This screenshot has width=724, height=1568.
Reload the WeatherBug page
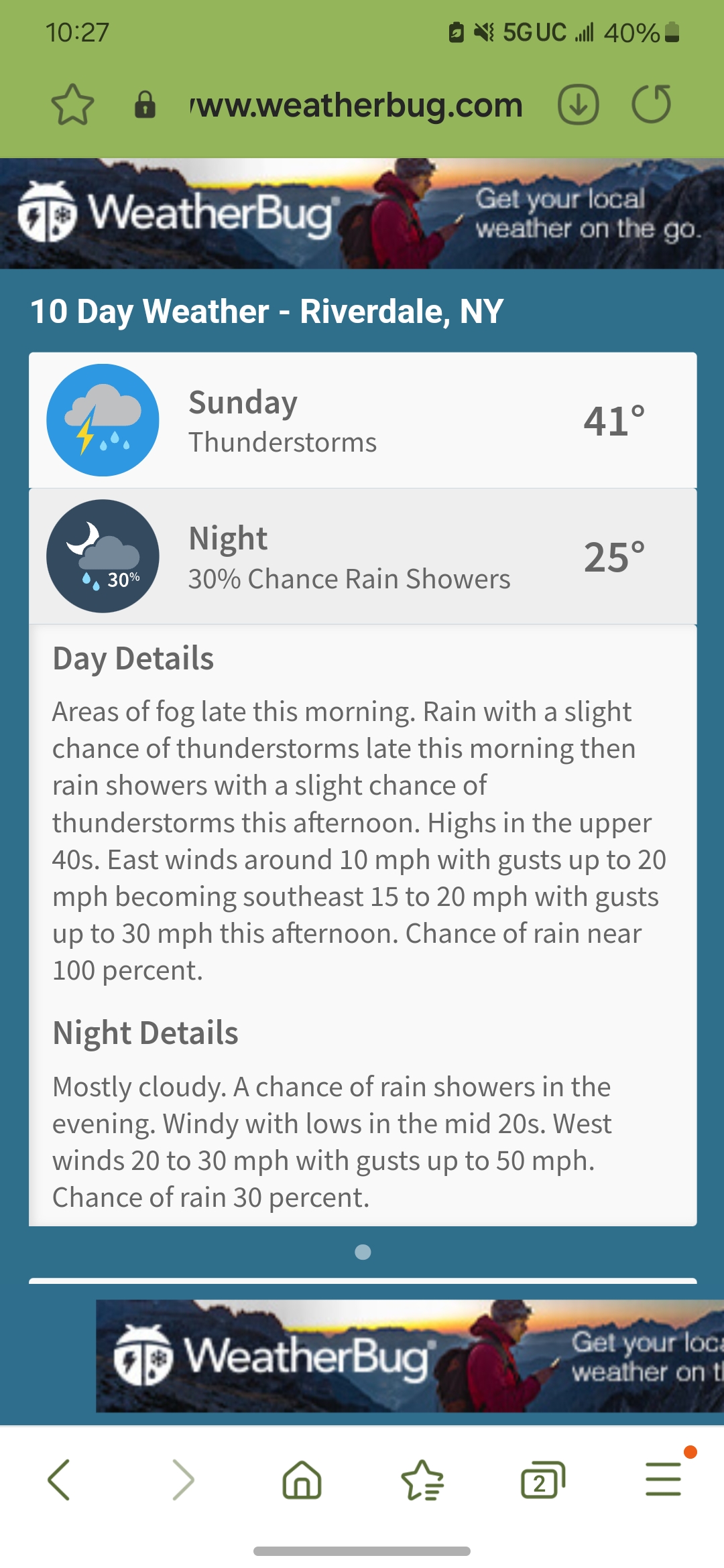(x=652, y=105)
